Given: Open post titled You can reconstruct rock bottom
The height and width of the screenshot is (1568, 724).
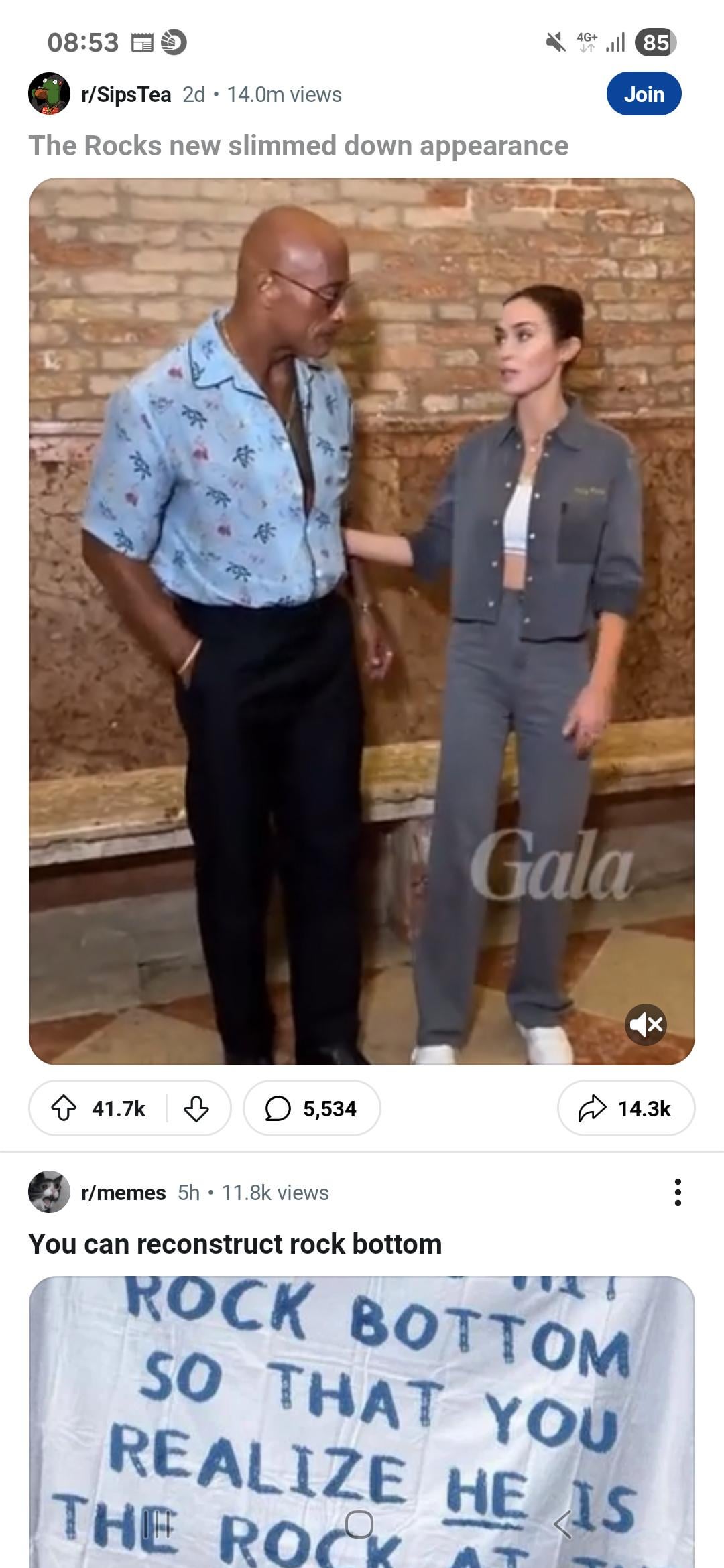Looking at the screenshot, I should [x=235, y=1244].
